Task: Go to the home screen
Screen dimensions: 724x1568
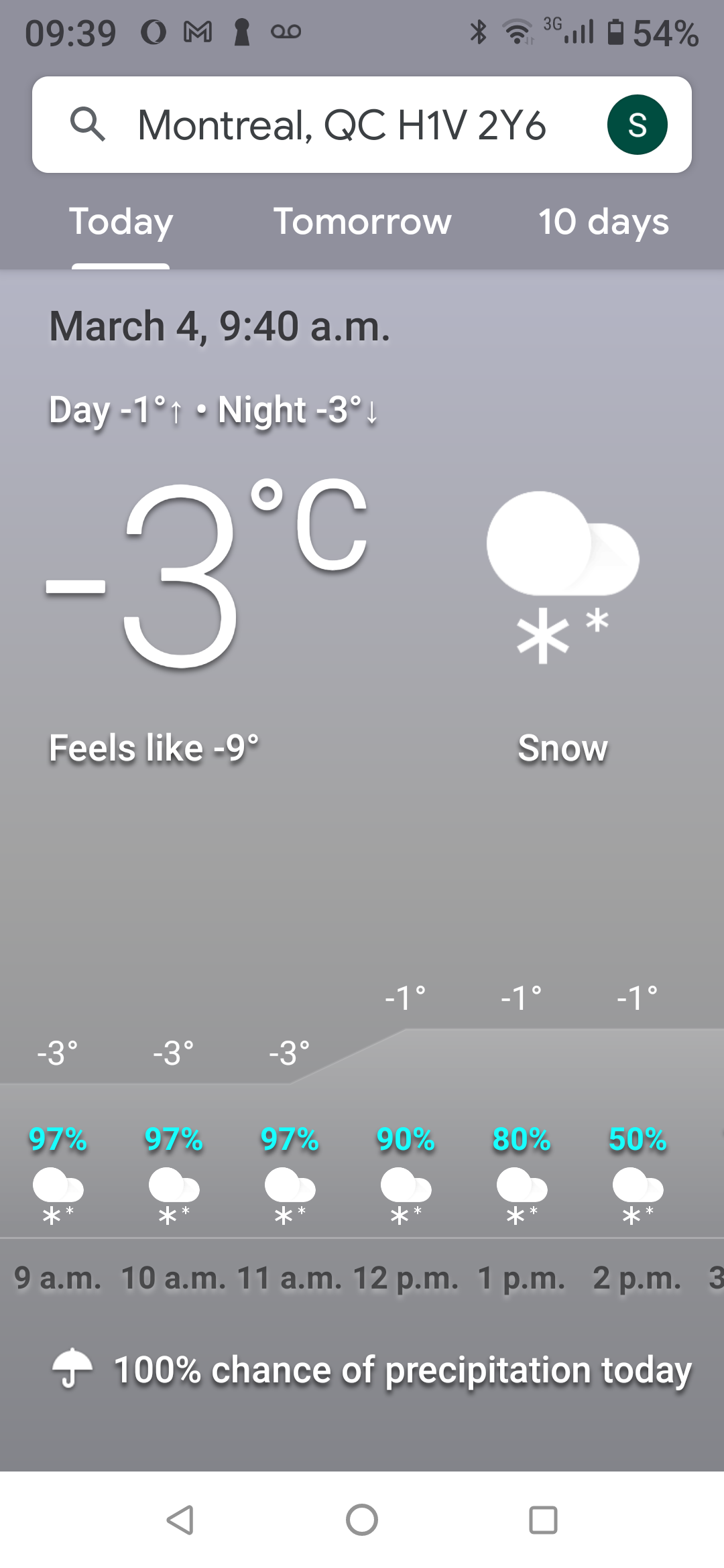Action: point(362,1519)
